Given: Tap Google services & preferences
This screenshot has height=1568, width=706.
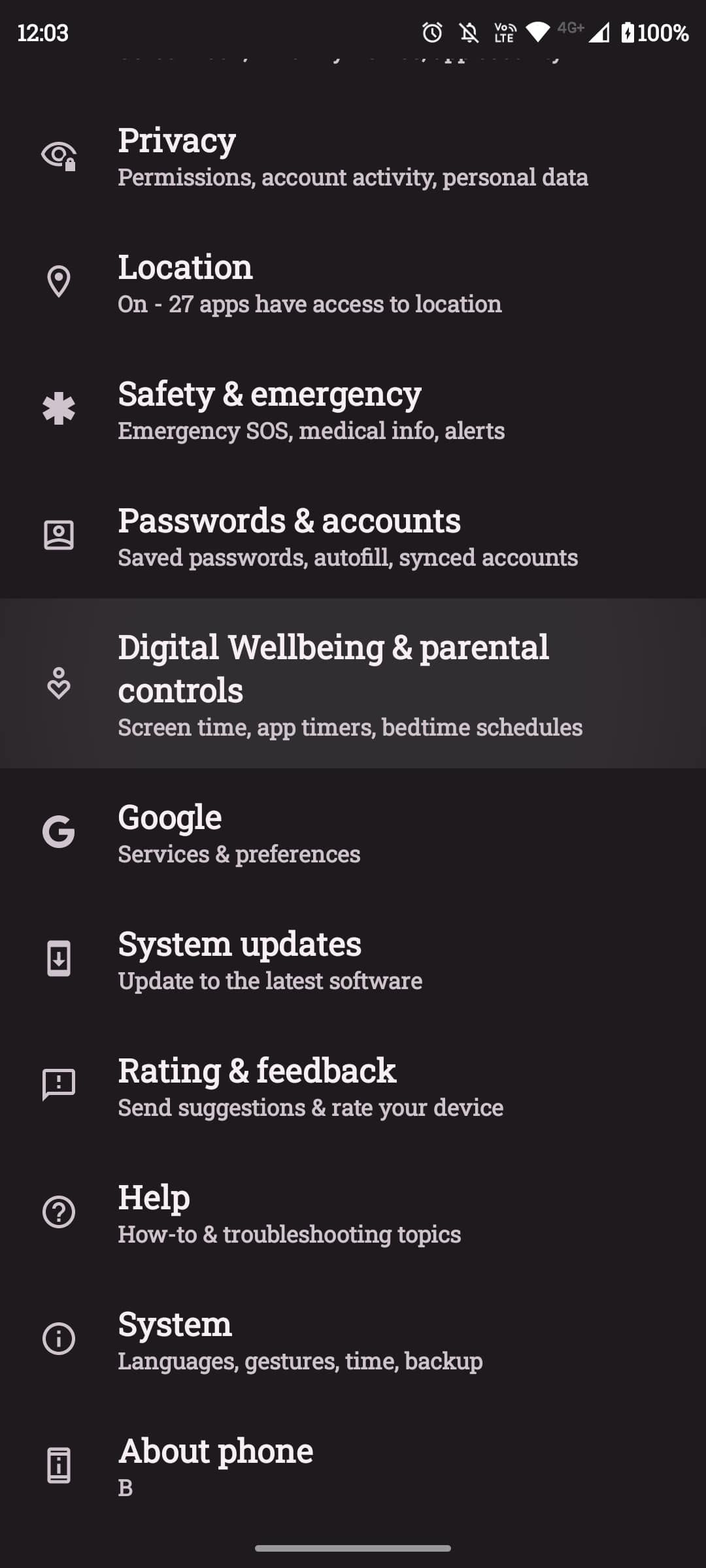Looking at the screenshot, I should [x=353, y=834].
